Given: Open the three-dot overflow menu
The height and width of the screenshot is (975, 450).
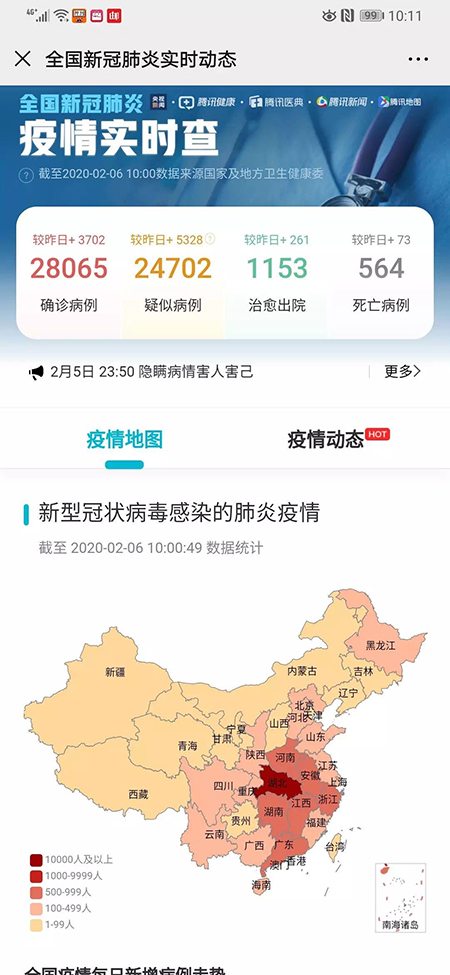Looking at the screenshot, I should pyautogui.click(x=418, y=60).
